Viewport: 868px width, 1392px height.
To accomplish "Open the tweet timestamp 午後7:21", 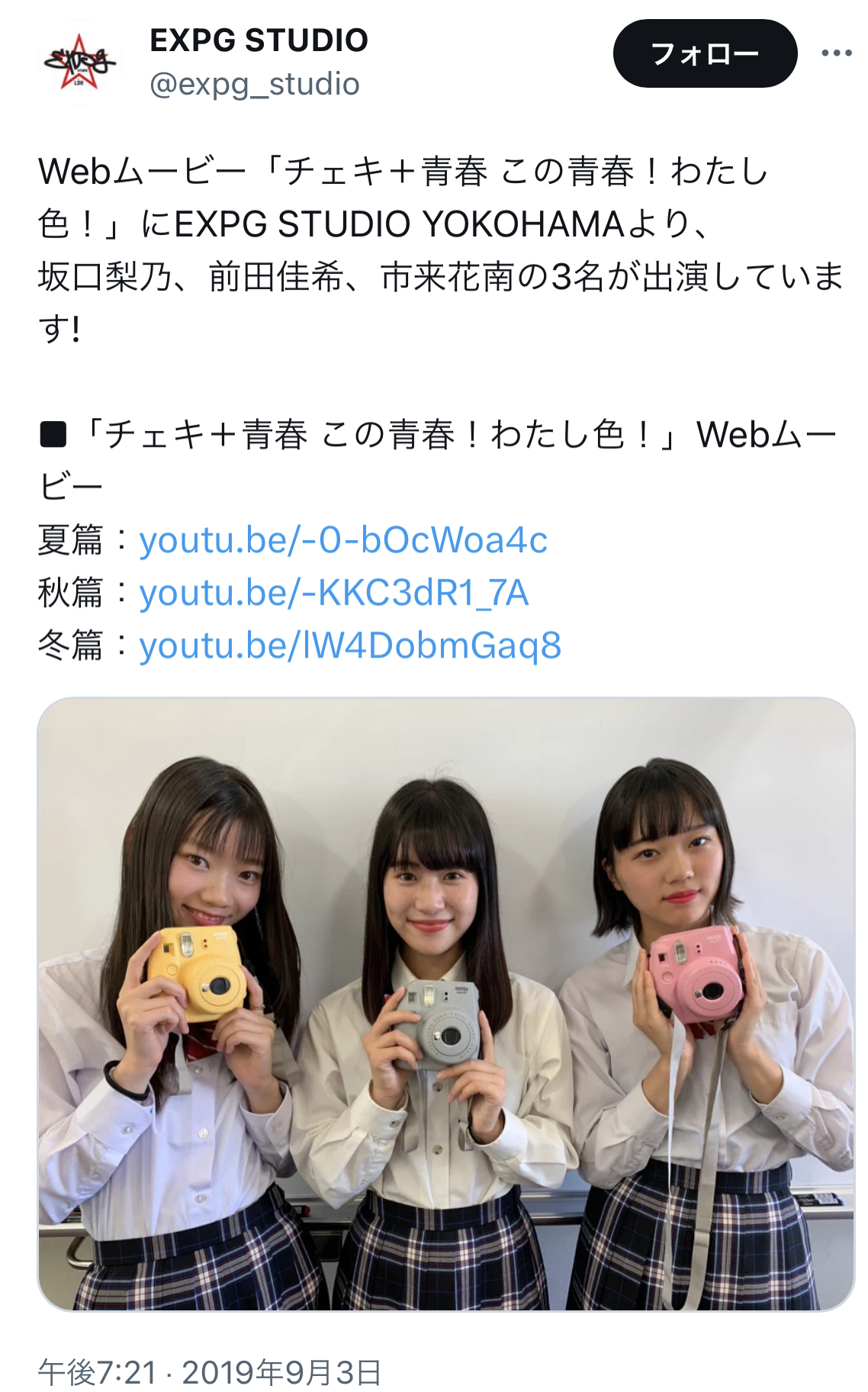I will (x=97, y=1372).
